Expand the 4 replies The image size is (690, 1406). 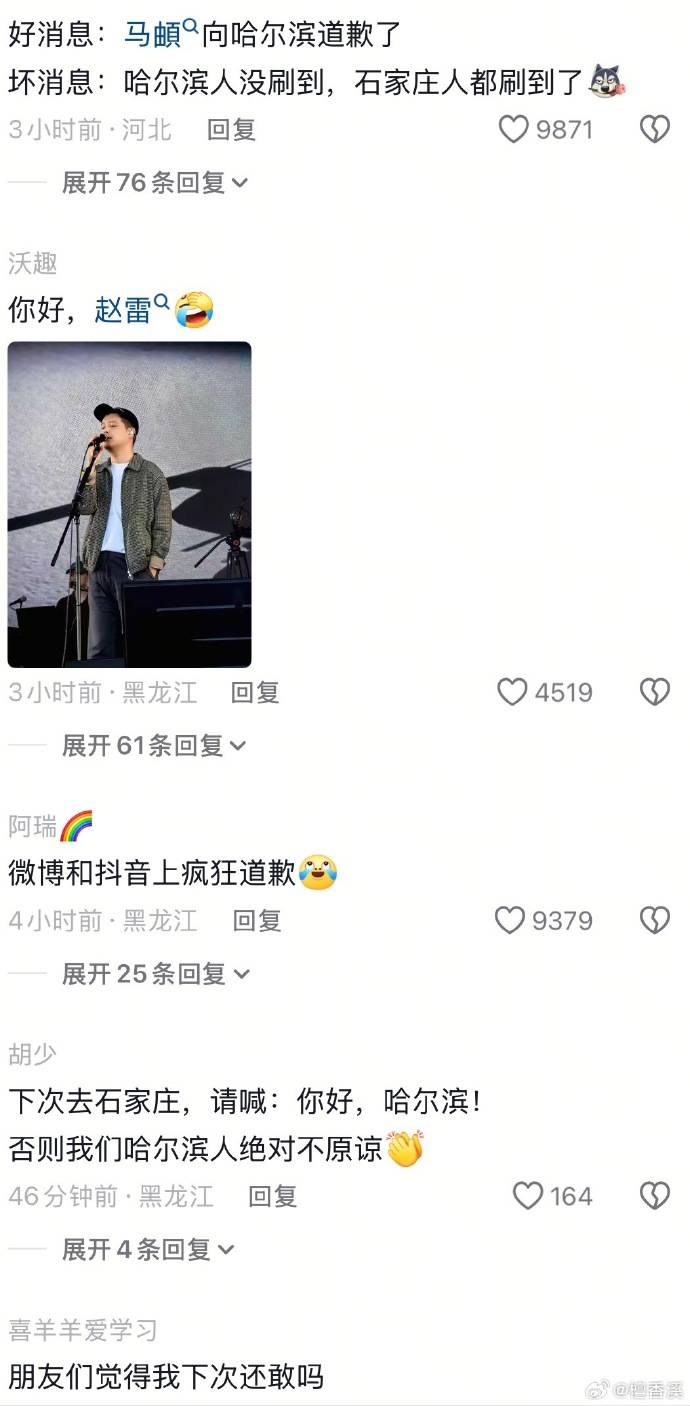coord(148,1249)
